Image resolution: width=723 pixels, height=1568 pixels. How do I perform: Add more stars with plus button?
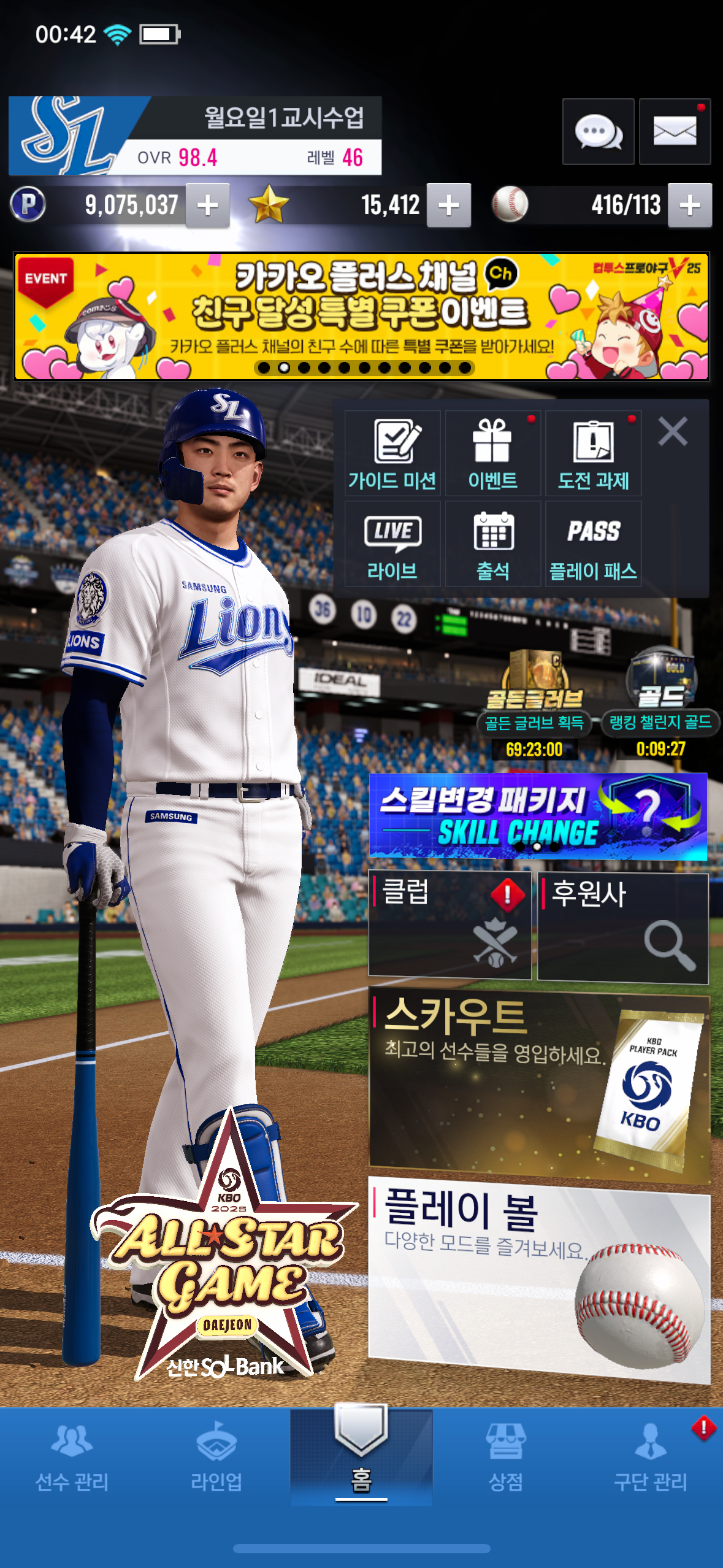[449, 206]
